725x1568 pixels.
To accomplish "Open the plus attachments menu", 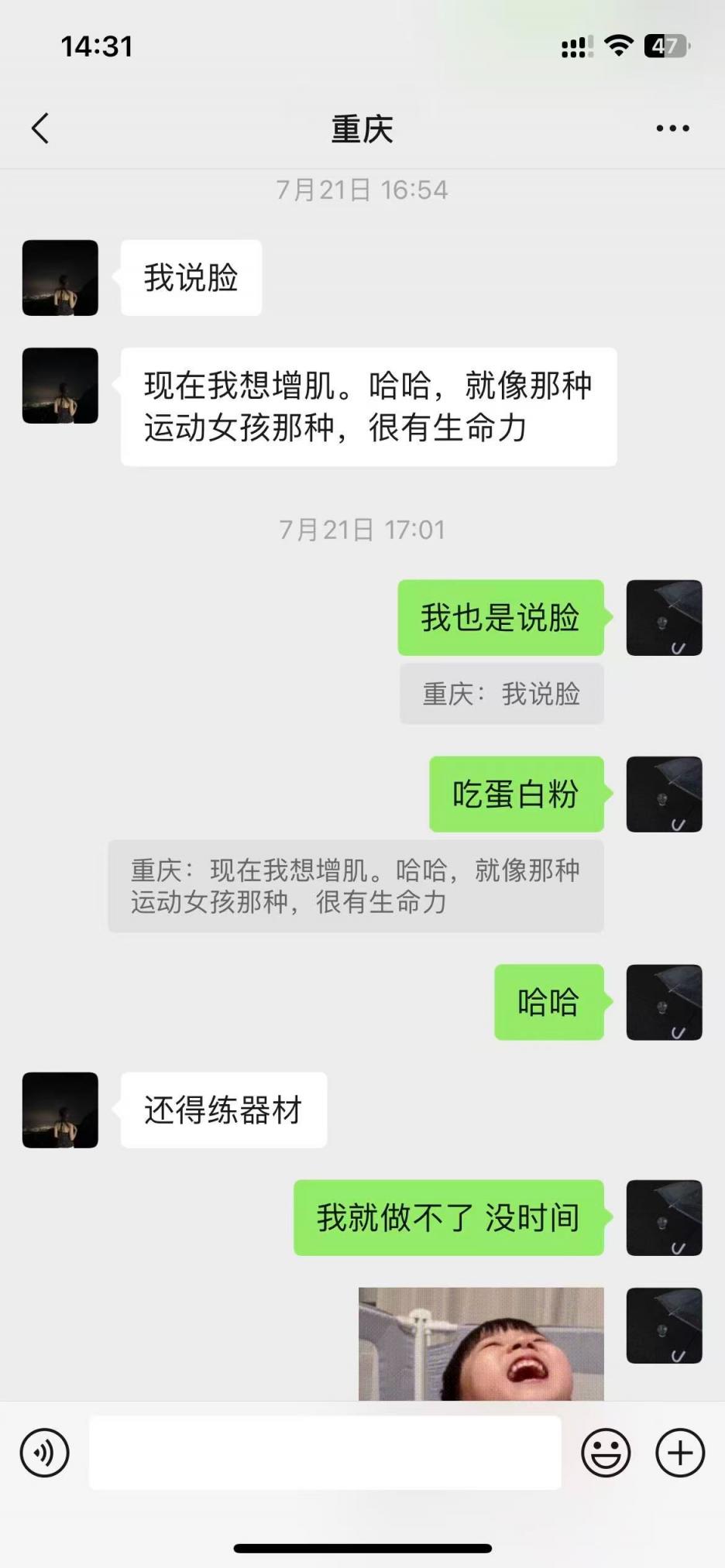I will 680,1453.
